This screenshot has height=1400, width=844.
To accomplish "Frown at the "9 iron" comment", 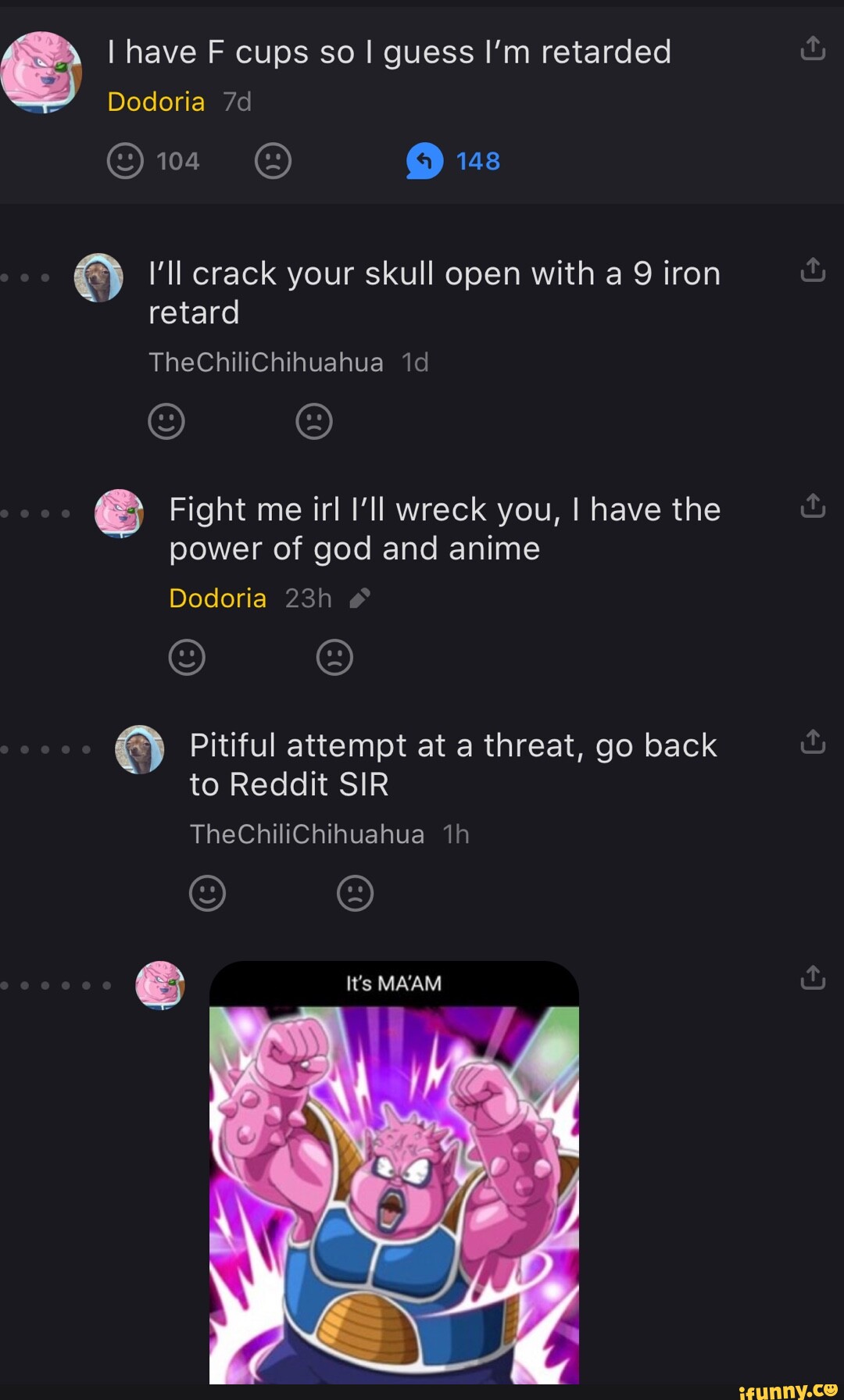I will [314, 421].
